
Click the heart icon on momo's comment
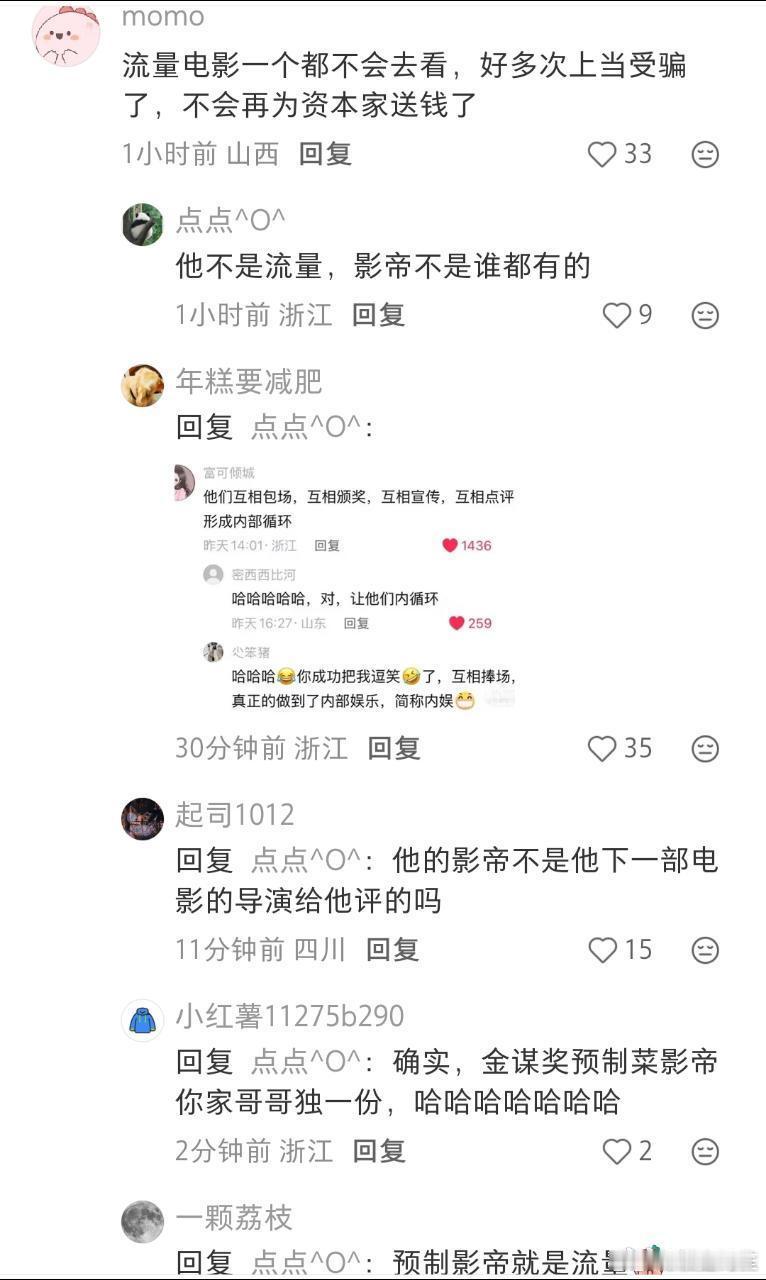point(601,154)
